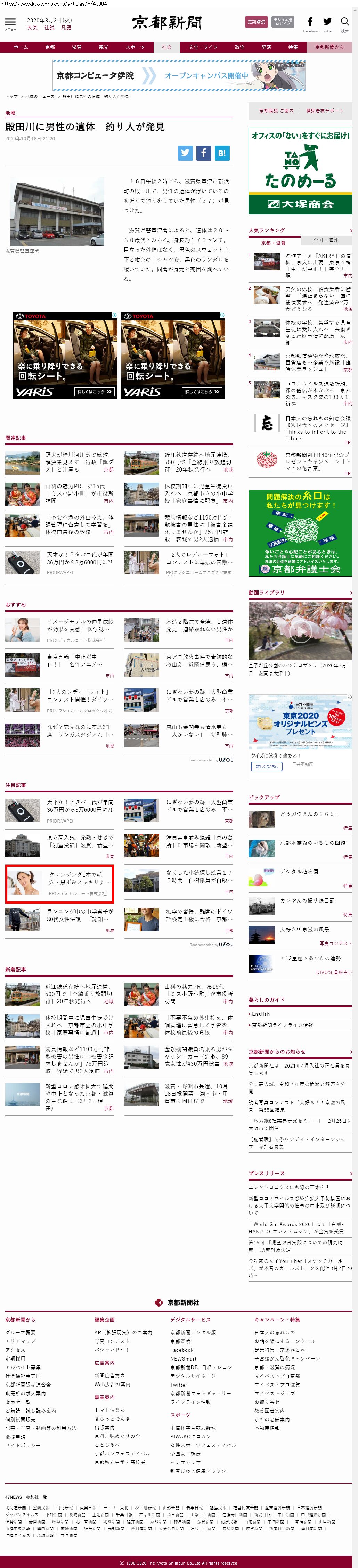Tap the 定期購読 button
The height and width of the screenshot is (1568, 358).
pos(256,22)
